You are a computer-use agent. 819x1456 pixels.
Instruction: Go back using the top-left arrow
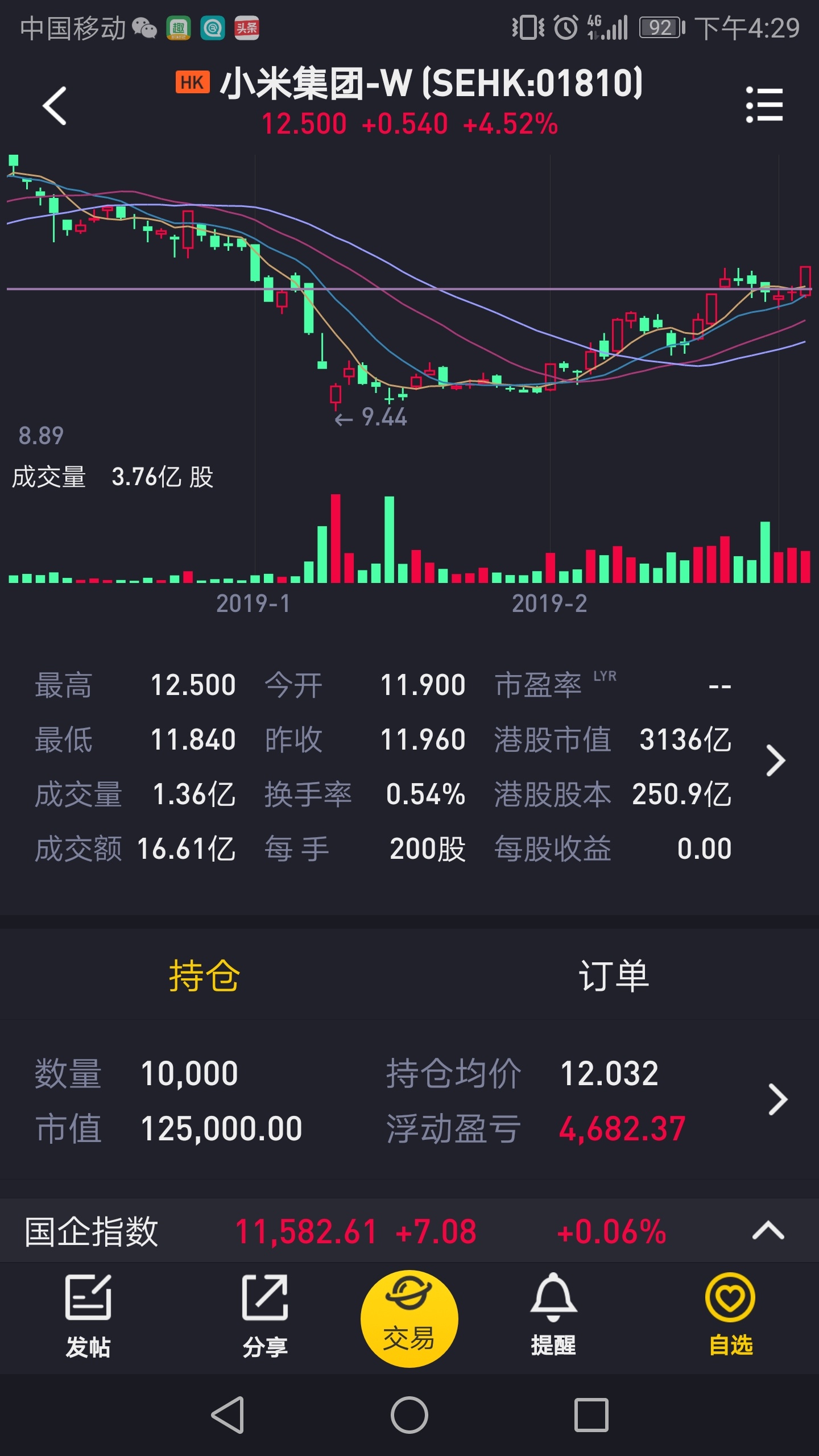(x=55, y=106)
